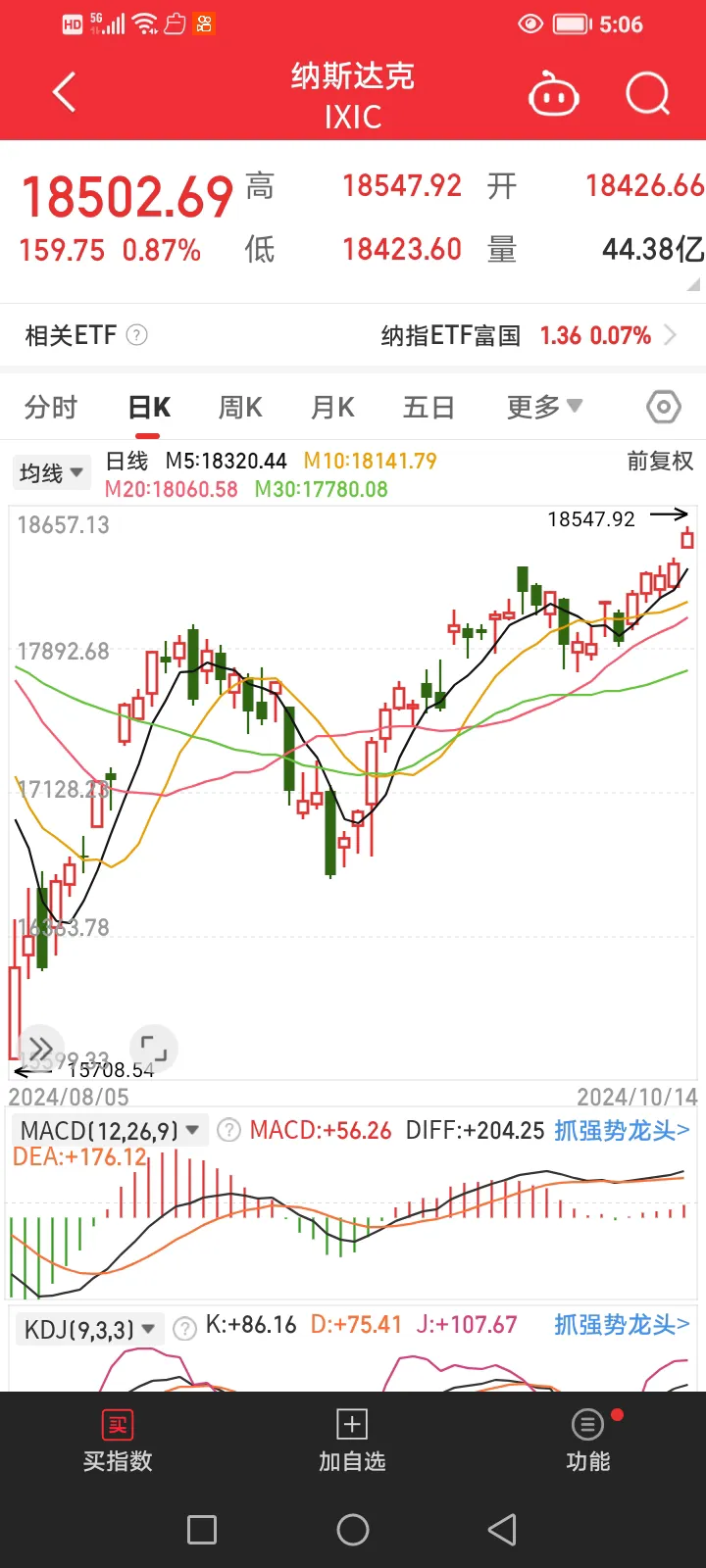Open the 更多 period dropdown

point(544,407)
